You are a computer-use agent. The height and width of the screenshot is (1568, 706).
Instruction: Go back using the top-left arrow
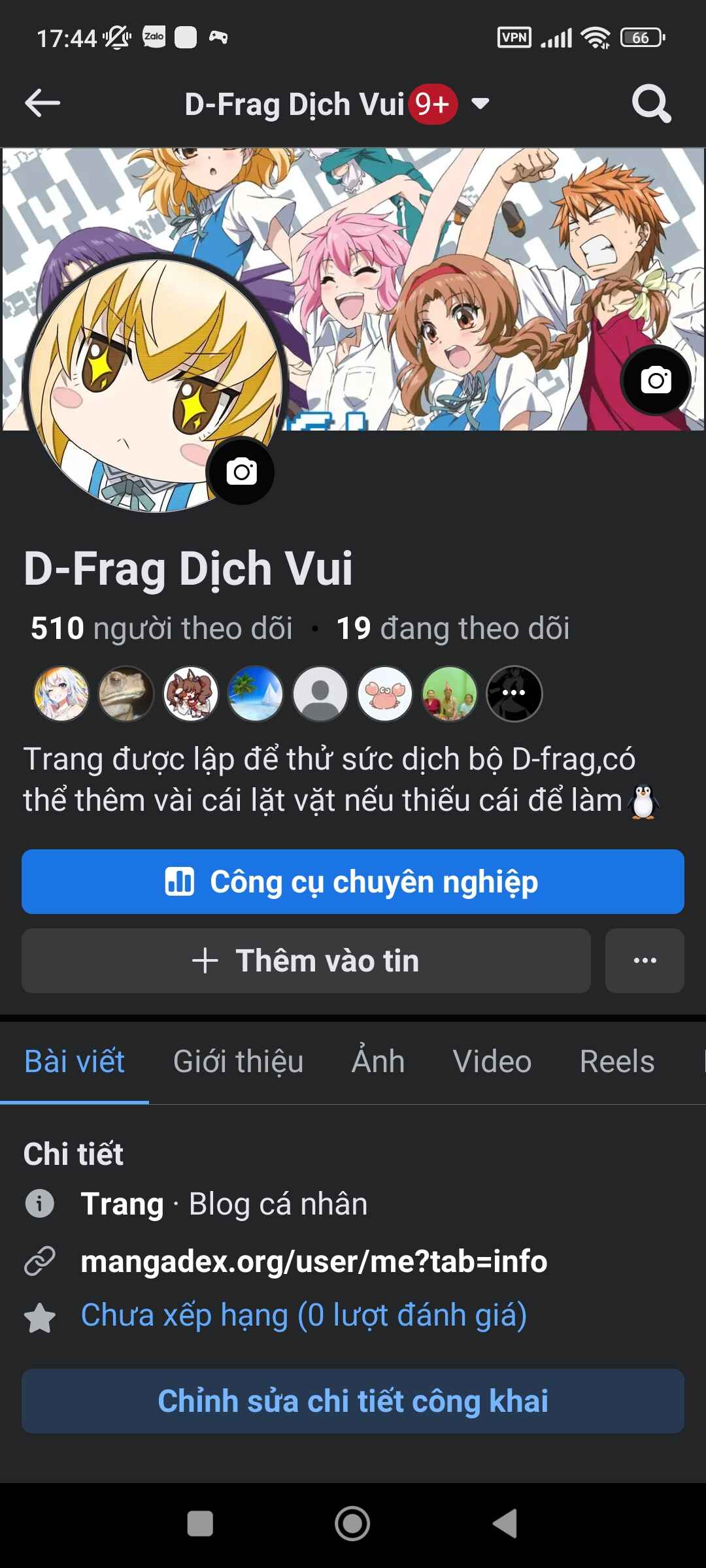42,103
